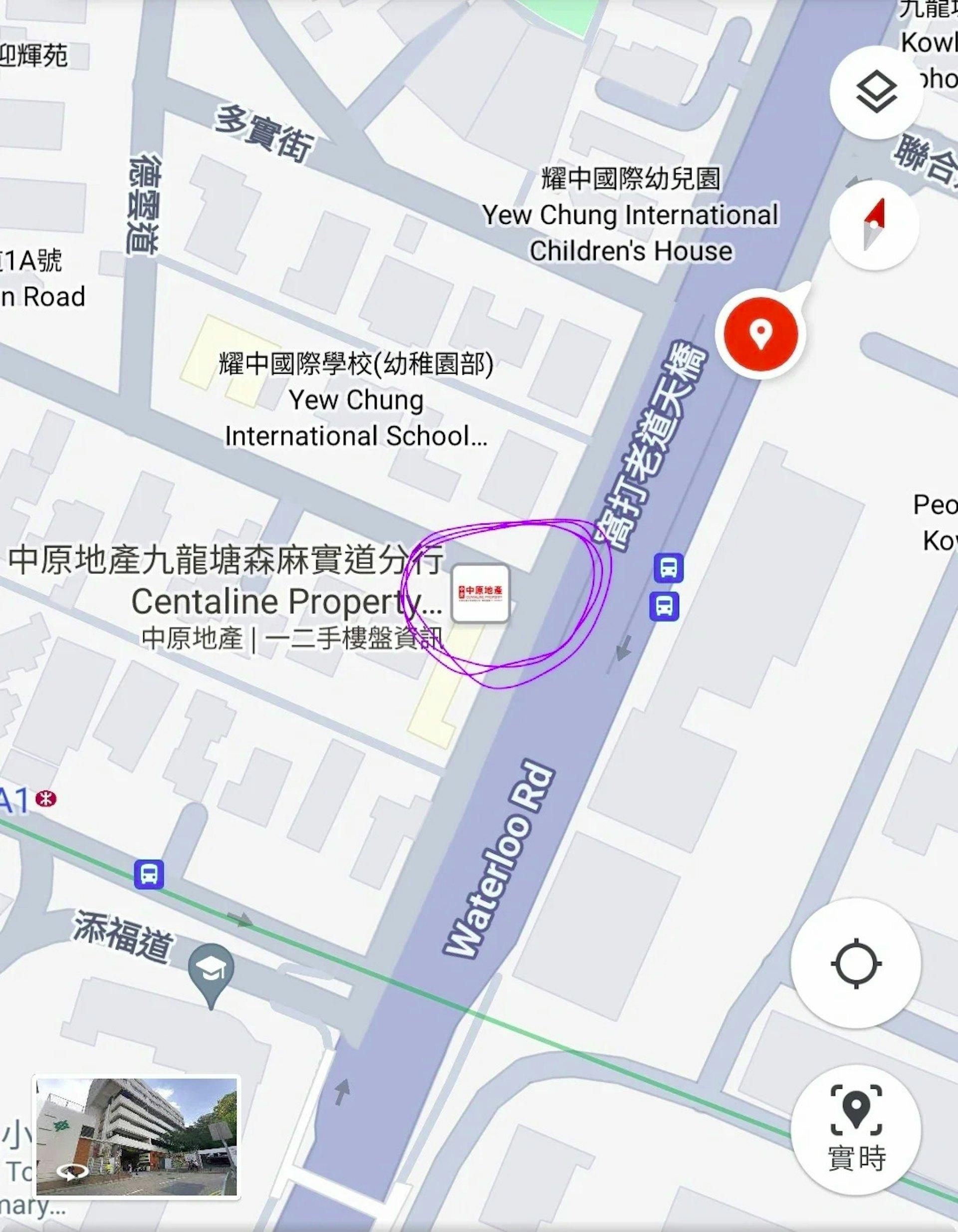958x1232 pixels.
Task: Center map on my location
Action: [856, 963]
